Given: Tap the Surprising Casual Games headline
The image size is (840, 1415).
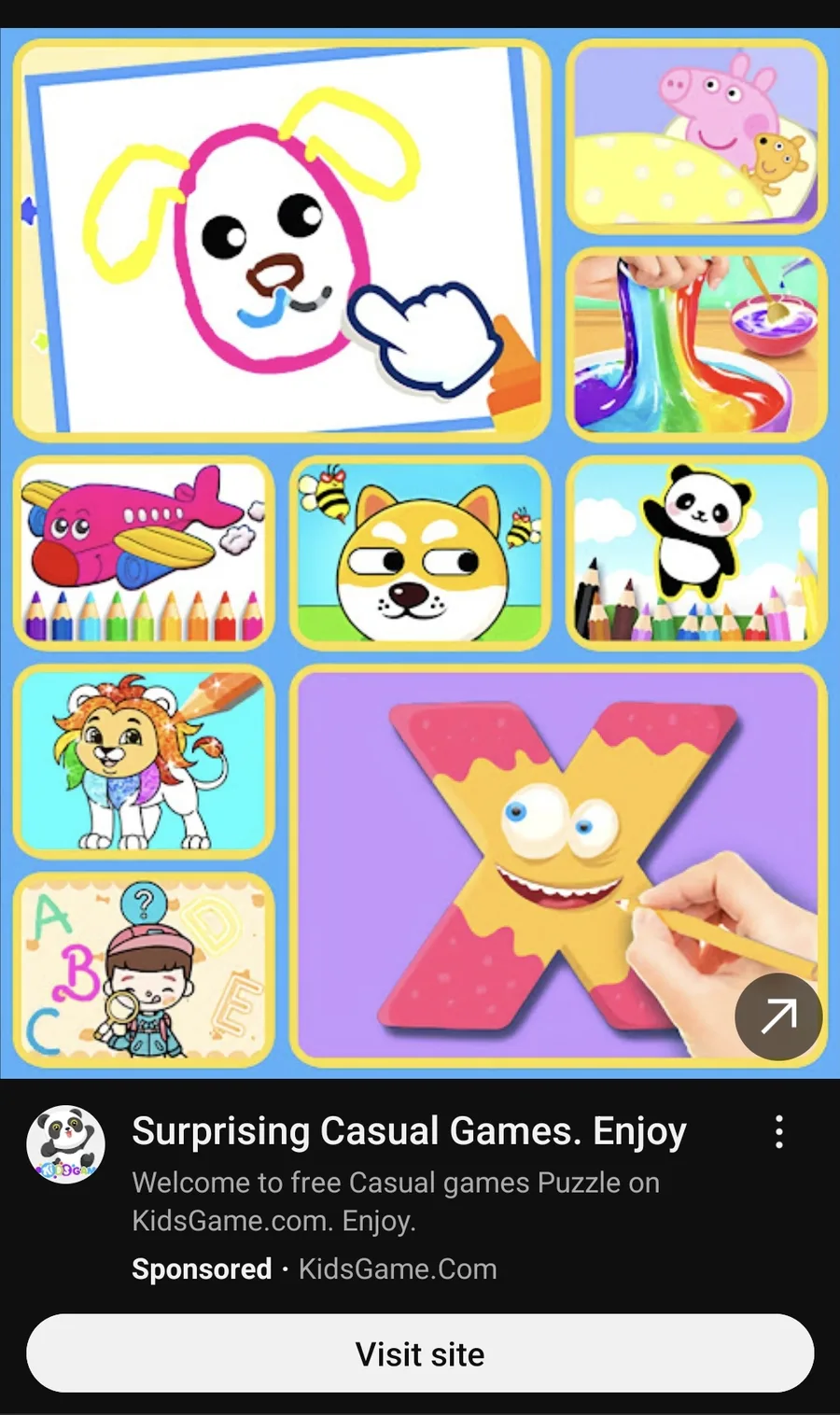Looking at the screenshot, I should click(409, 1131).
